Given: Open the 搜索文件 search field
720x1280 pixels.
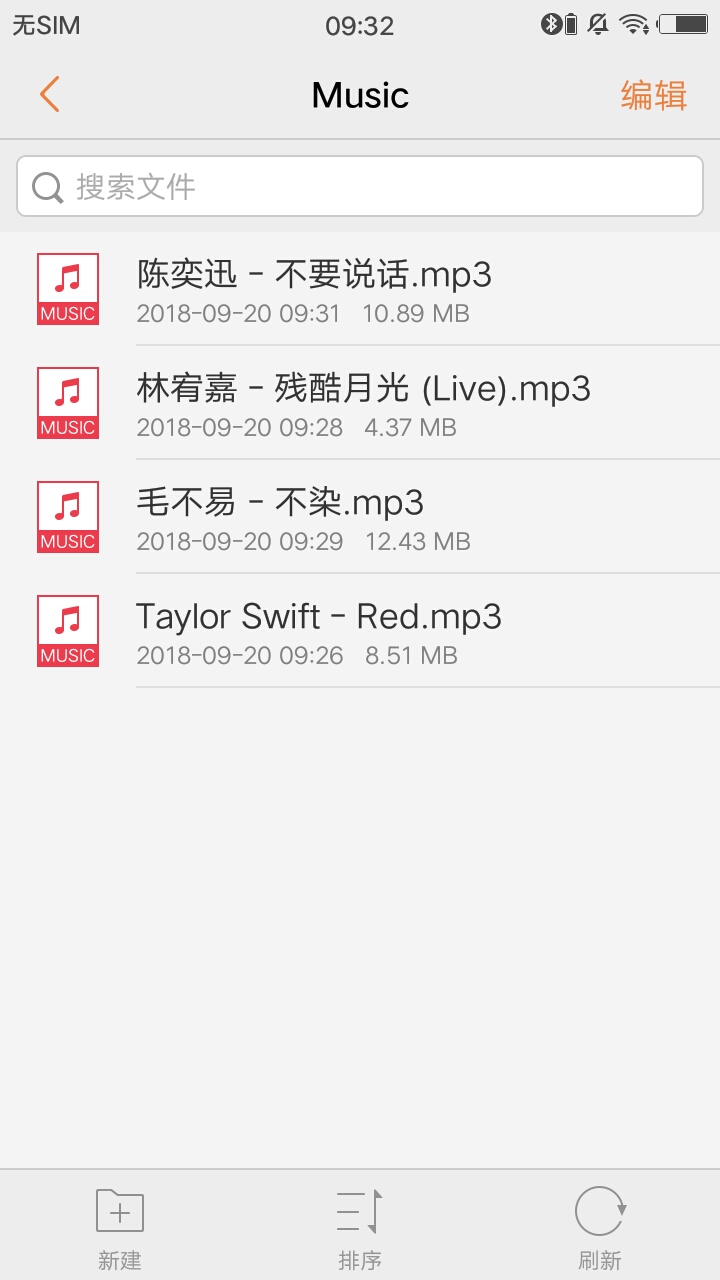Looking at the screenshot, I should coord(360,186).
